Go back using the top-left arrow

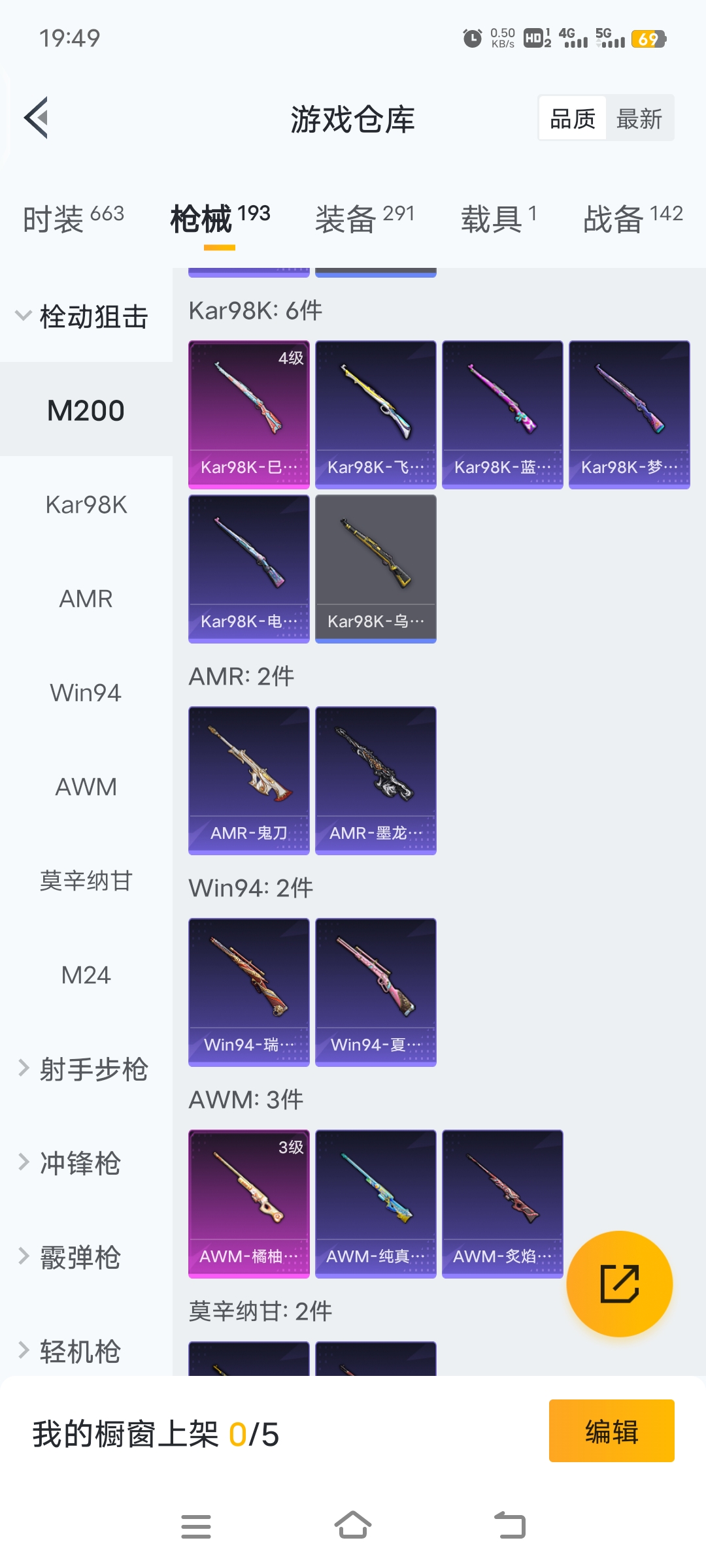[37, 118]
